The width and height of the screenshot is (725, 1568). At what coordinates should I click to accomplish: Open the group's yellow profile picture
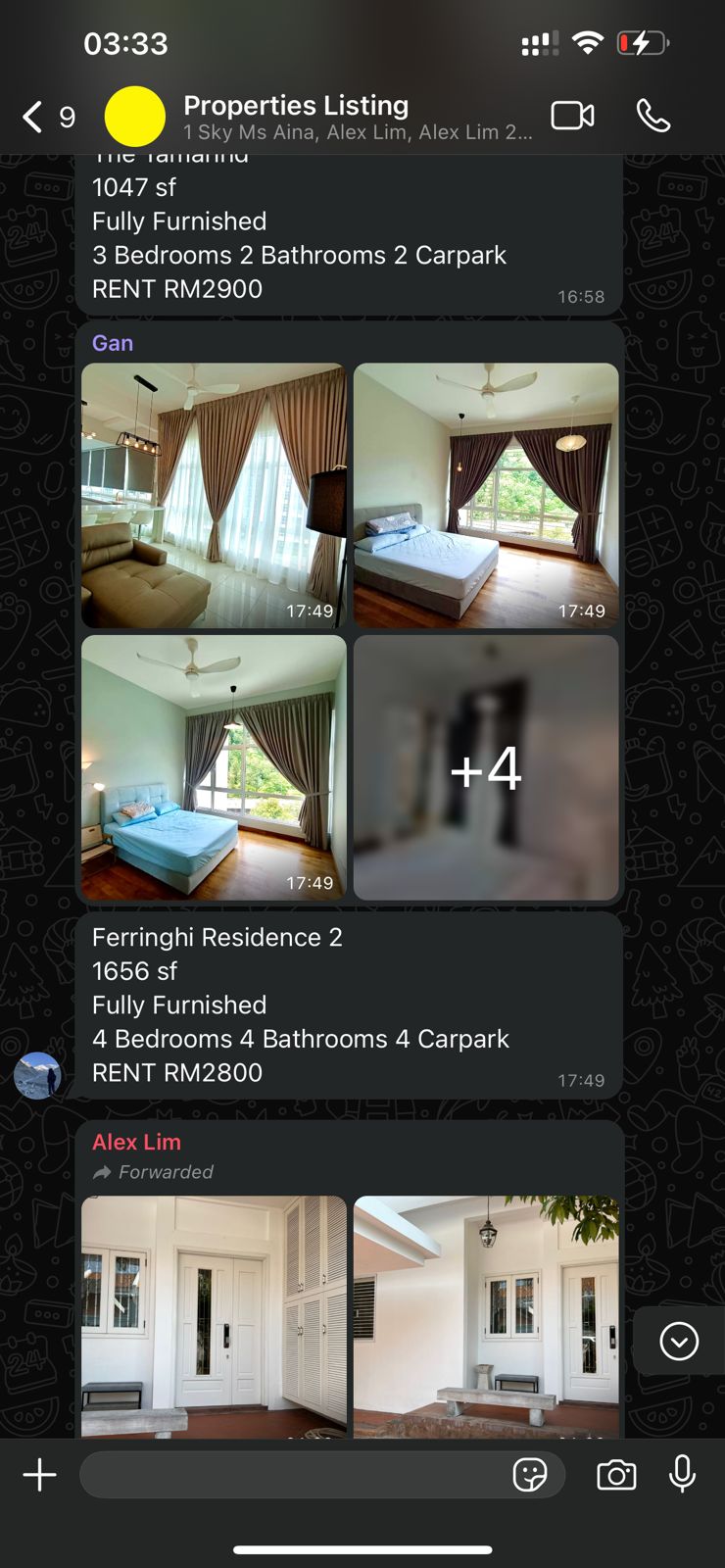point(135,116)
